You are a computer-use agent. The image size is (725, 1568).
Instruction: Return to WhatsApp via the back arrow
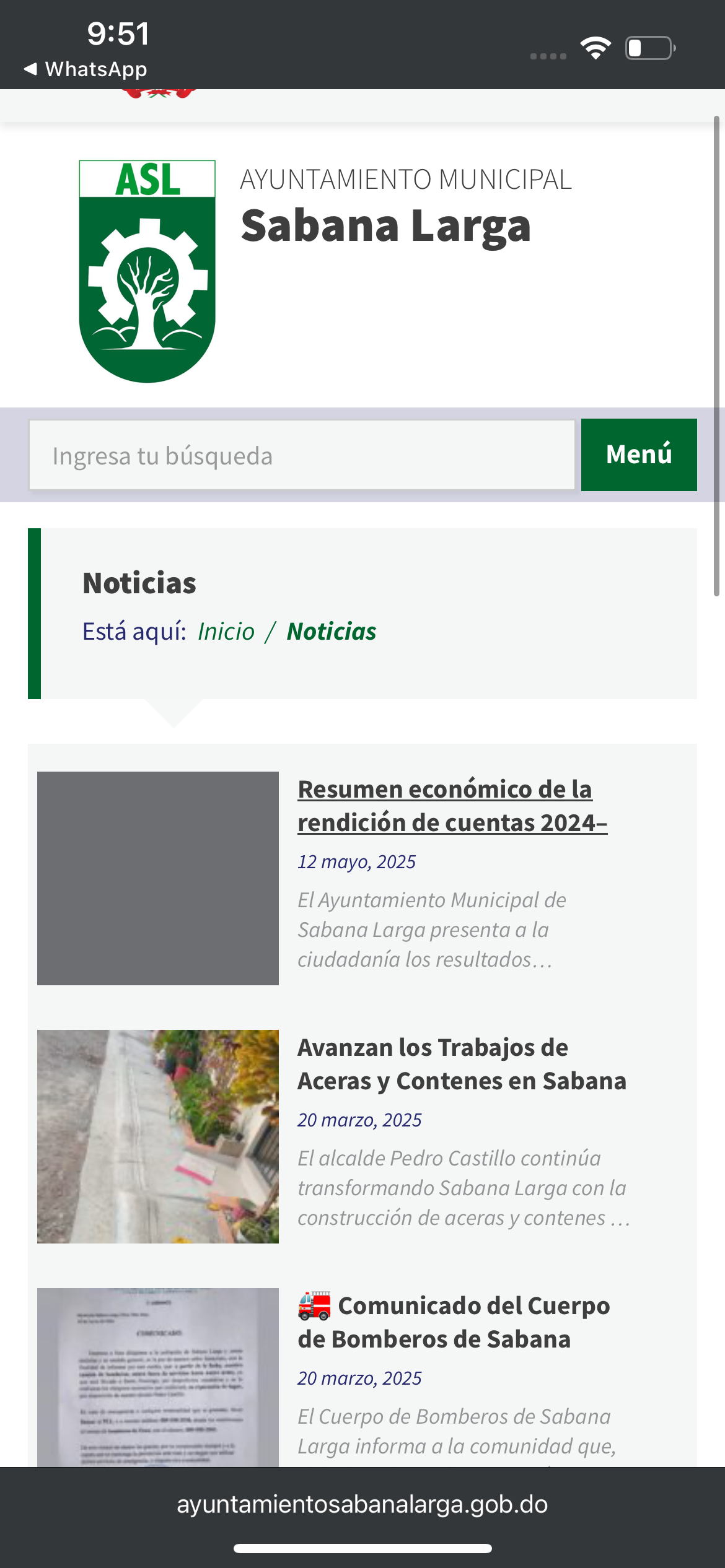tap(86, 69)
